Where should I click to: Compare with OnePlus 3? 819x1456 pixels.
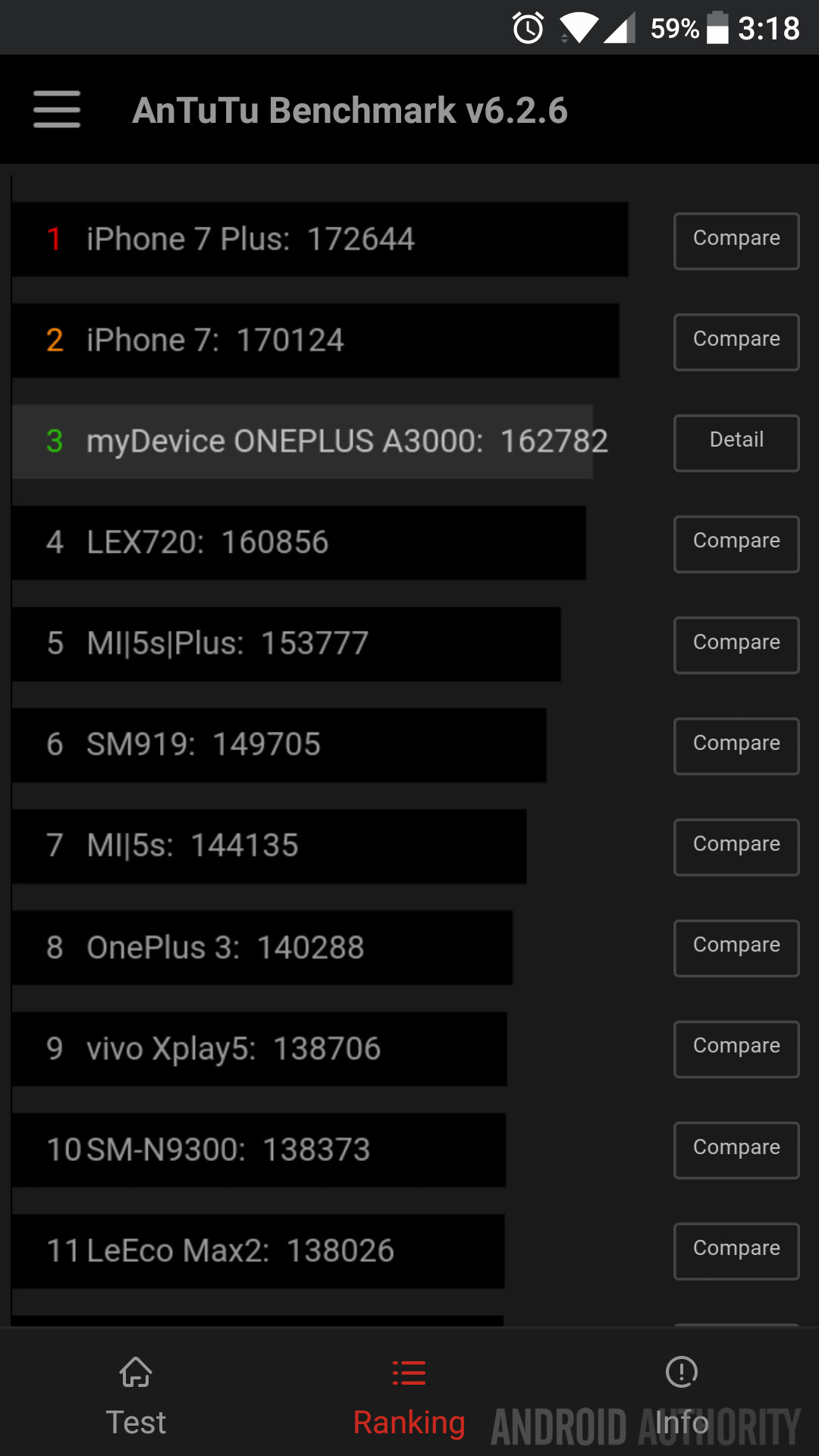(x=736, y=948)
